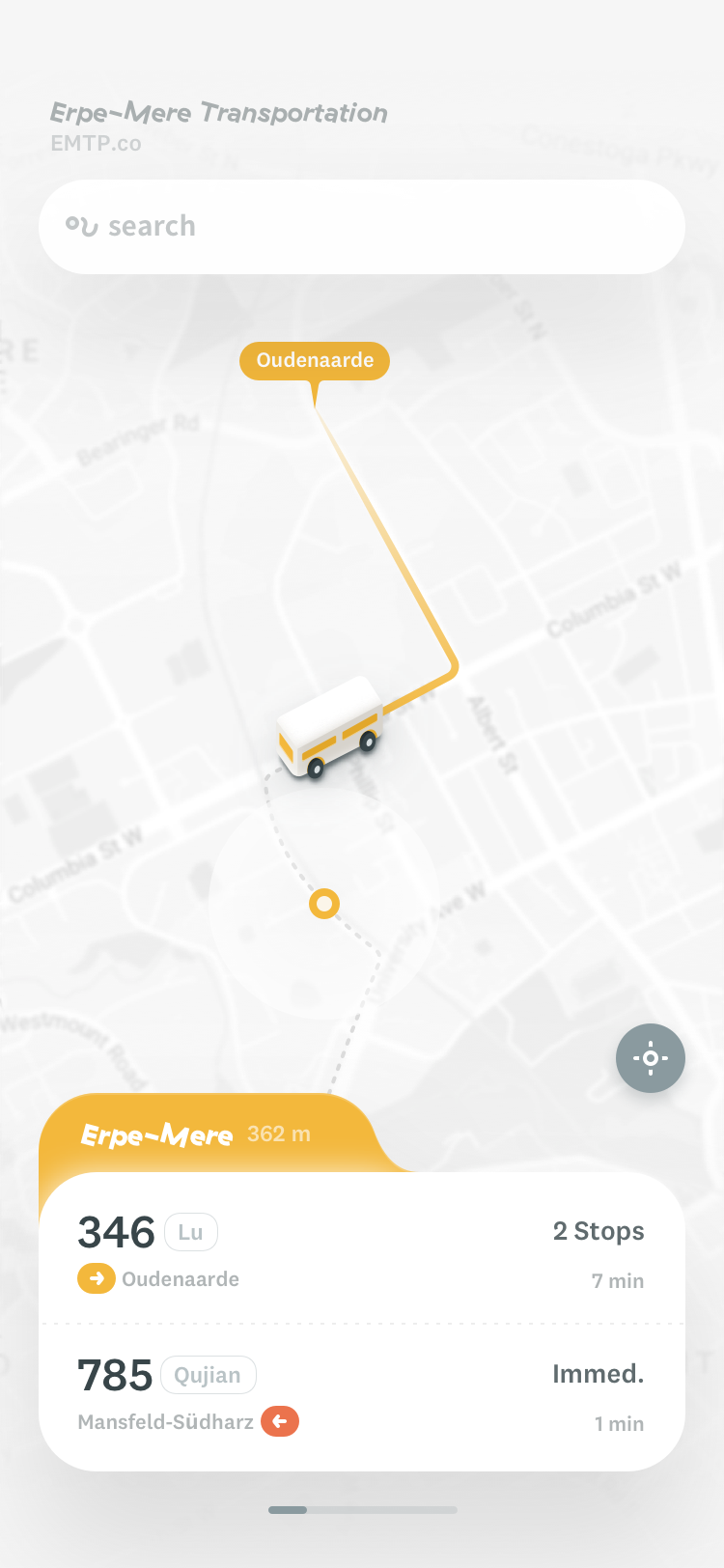Open the search field
Image resolution: width=724 pixels, height=1568 pixels.
[x=362, y=227]
